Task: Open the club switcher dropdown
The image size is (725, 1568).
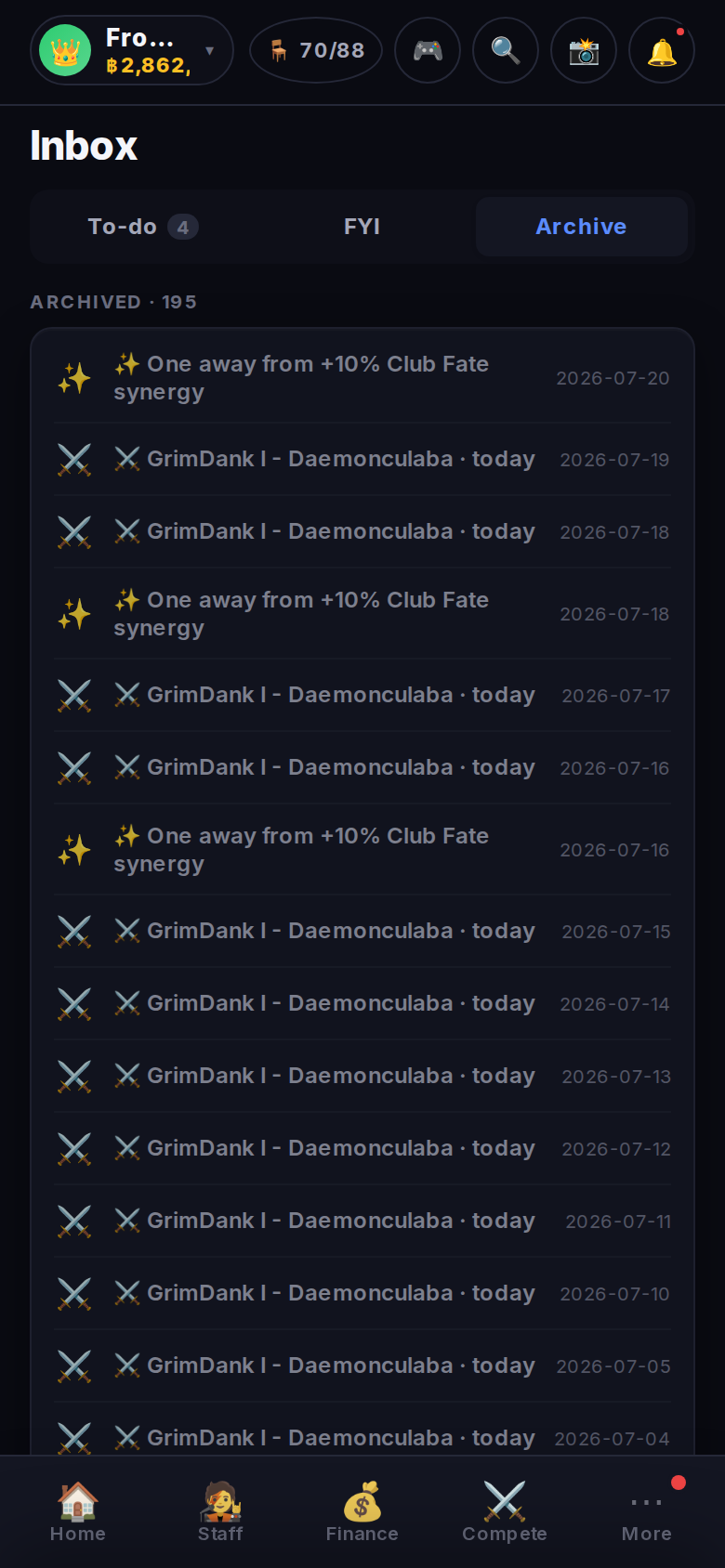Action: point(131,50)
